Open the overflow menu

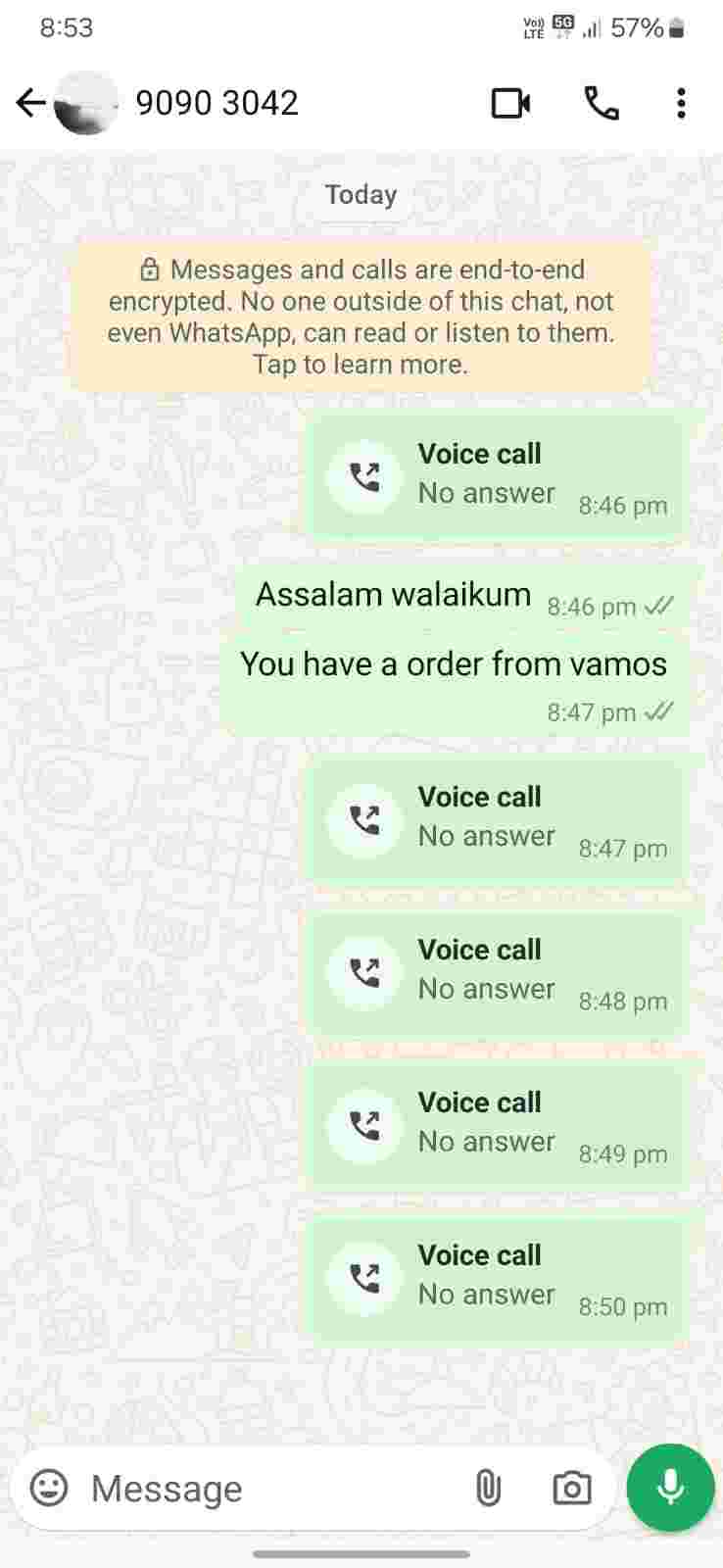pos(681,103)
